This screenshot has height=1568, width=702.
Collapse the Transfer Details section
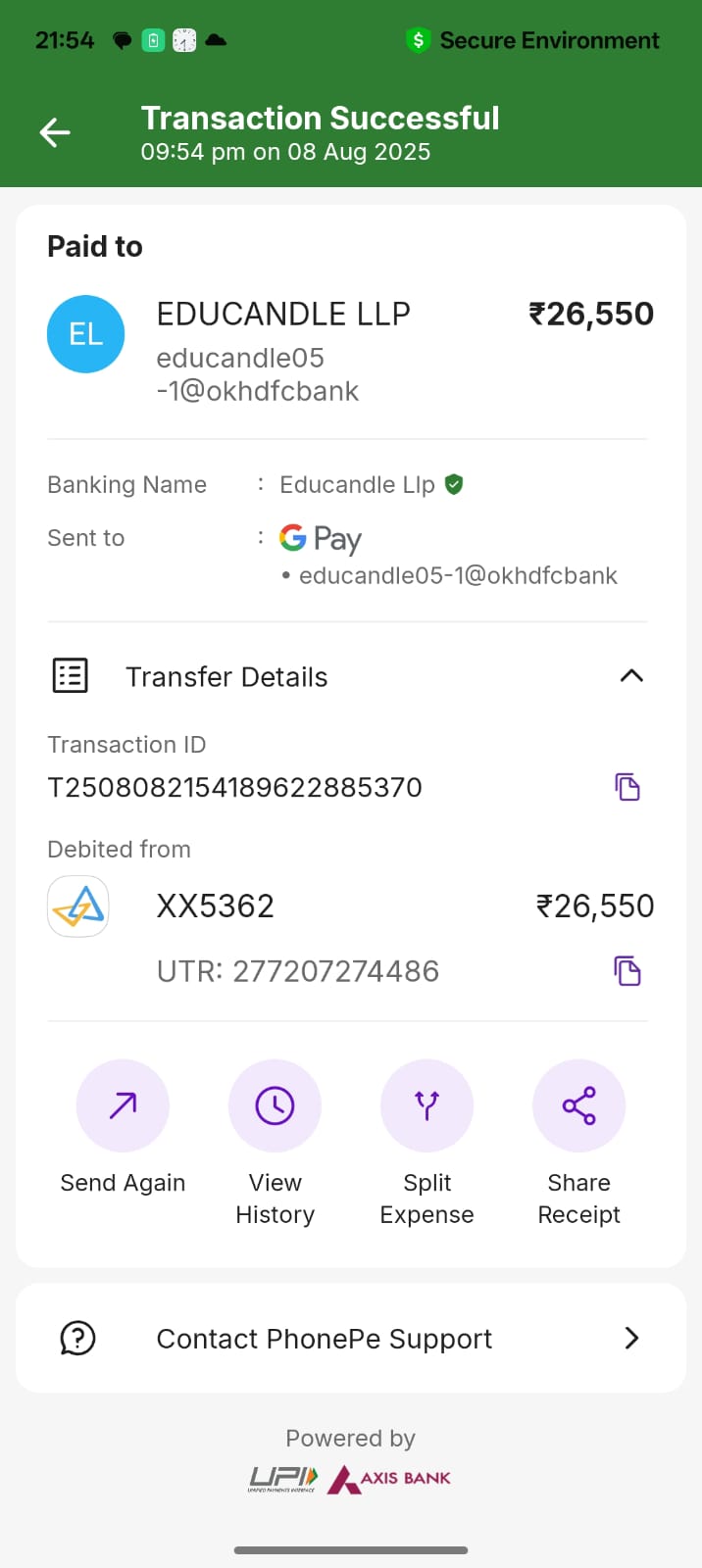click(x=631, y=676)
